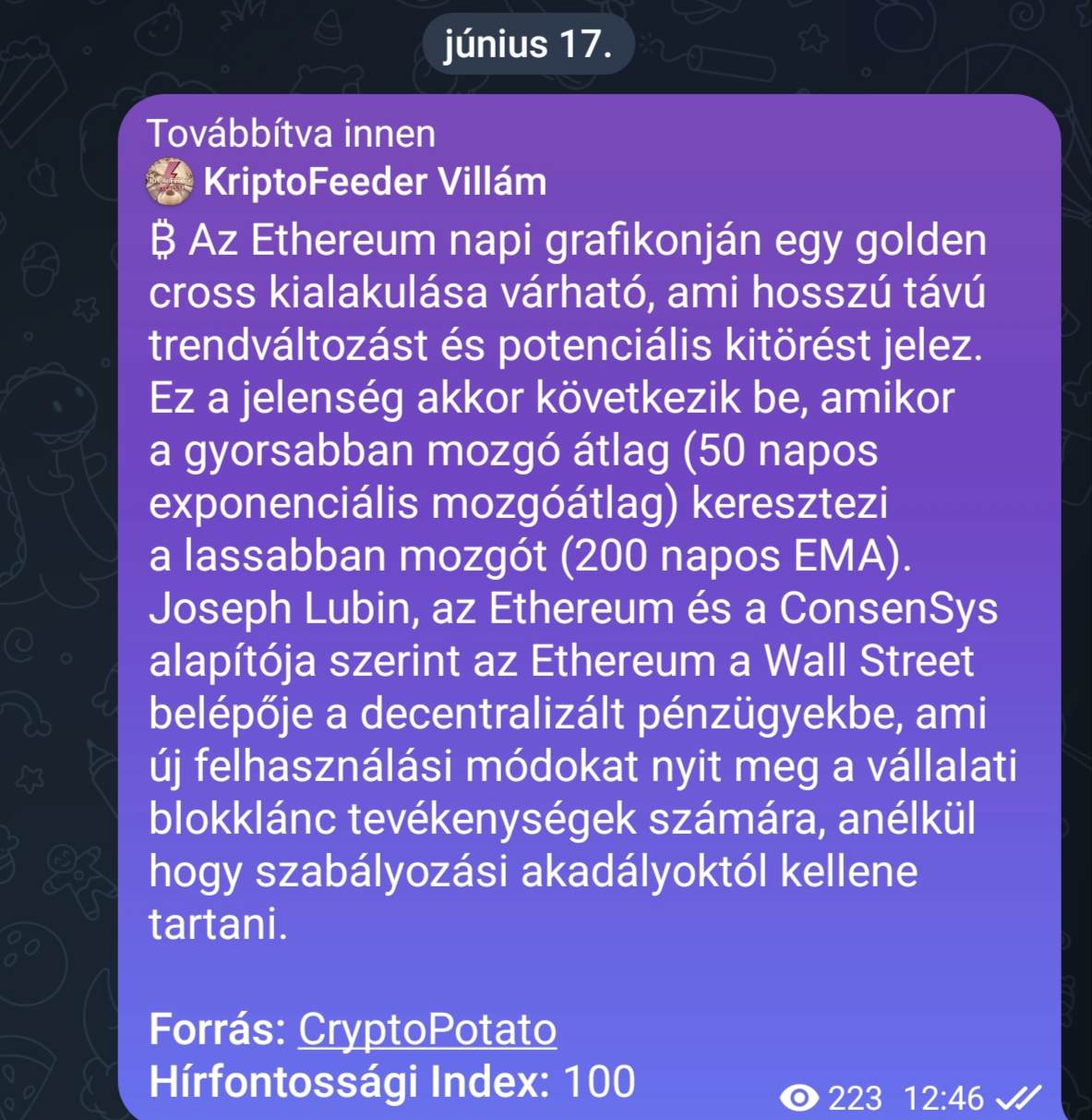
Task: Tap the június 17. date chip
Action: (x=527, y=43)
